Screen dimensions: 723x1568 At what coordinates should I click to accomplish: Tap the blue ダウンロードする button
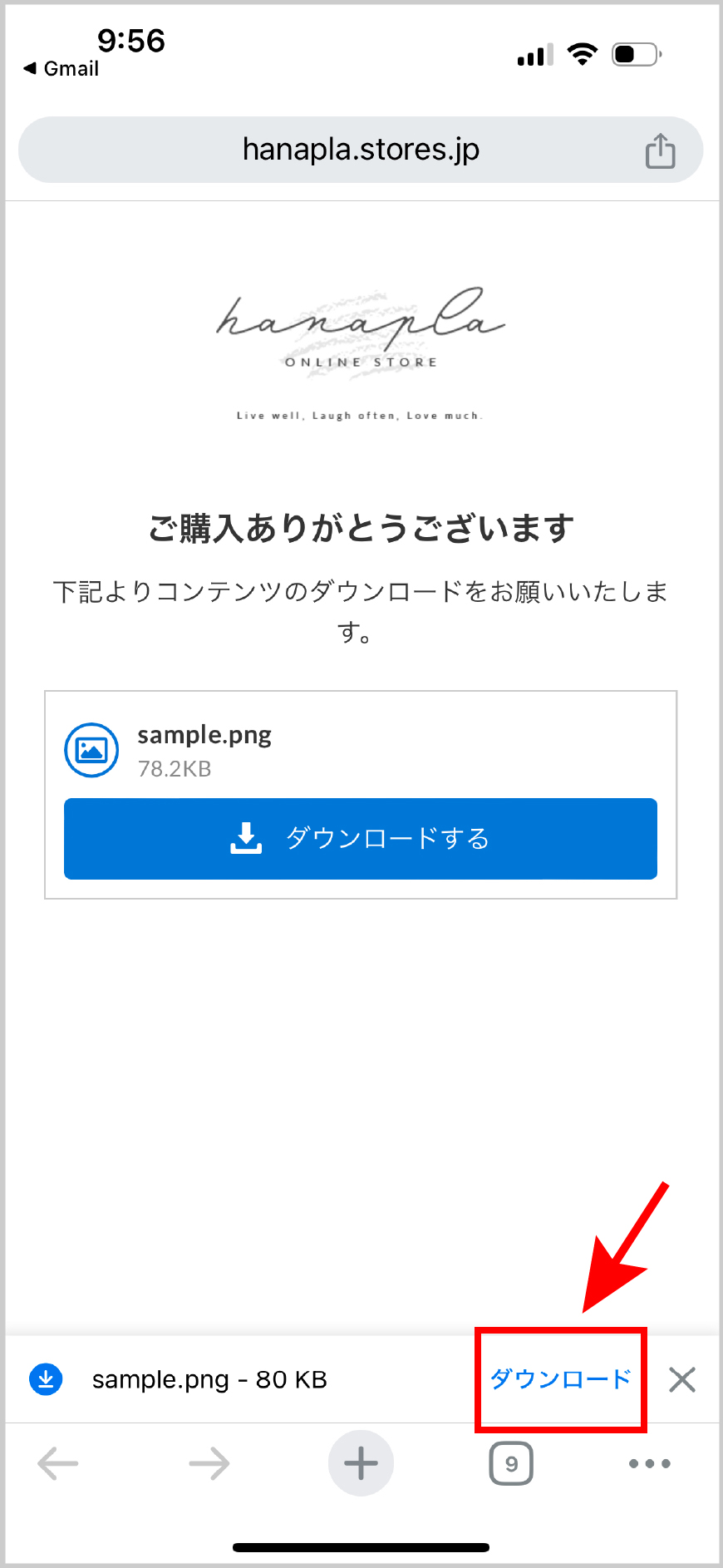(x=361, y=838)
